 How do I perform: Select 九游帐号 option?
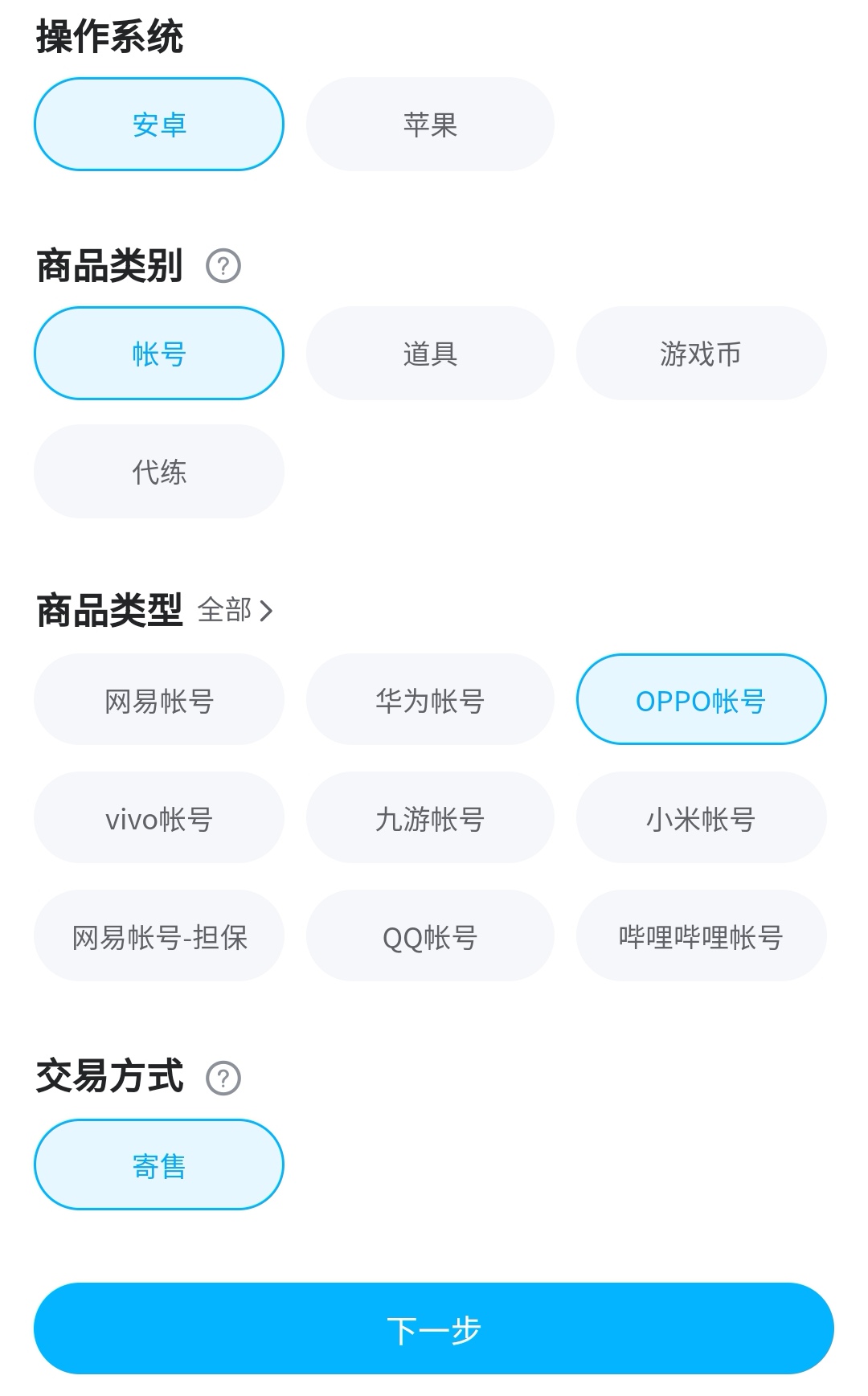coord(430,819)
